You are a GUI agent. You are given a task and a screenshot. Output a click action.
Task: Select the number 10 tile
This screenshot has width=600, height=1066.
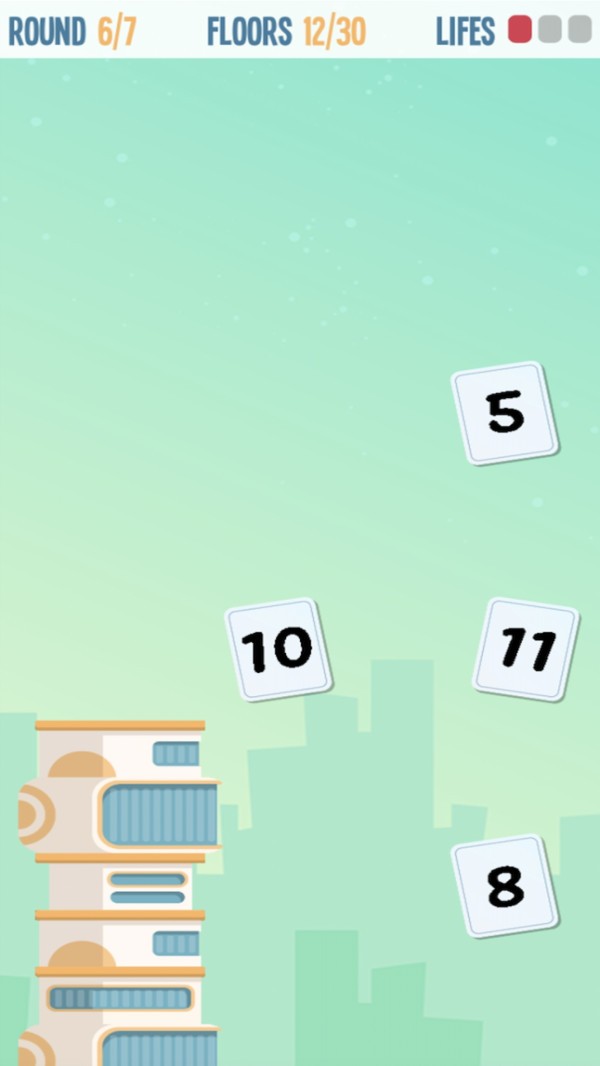(x=278, y=650)
